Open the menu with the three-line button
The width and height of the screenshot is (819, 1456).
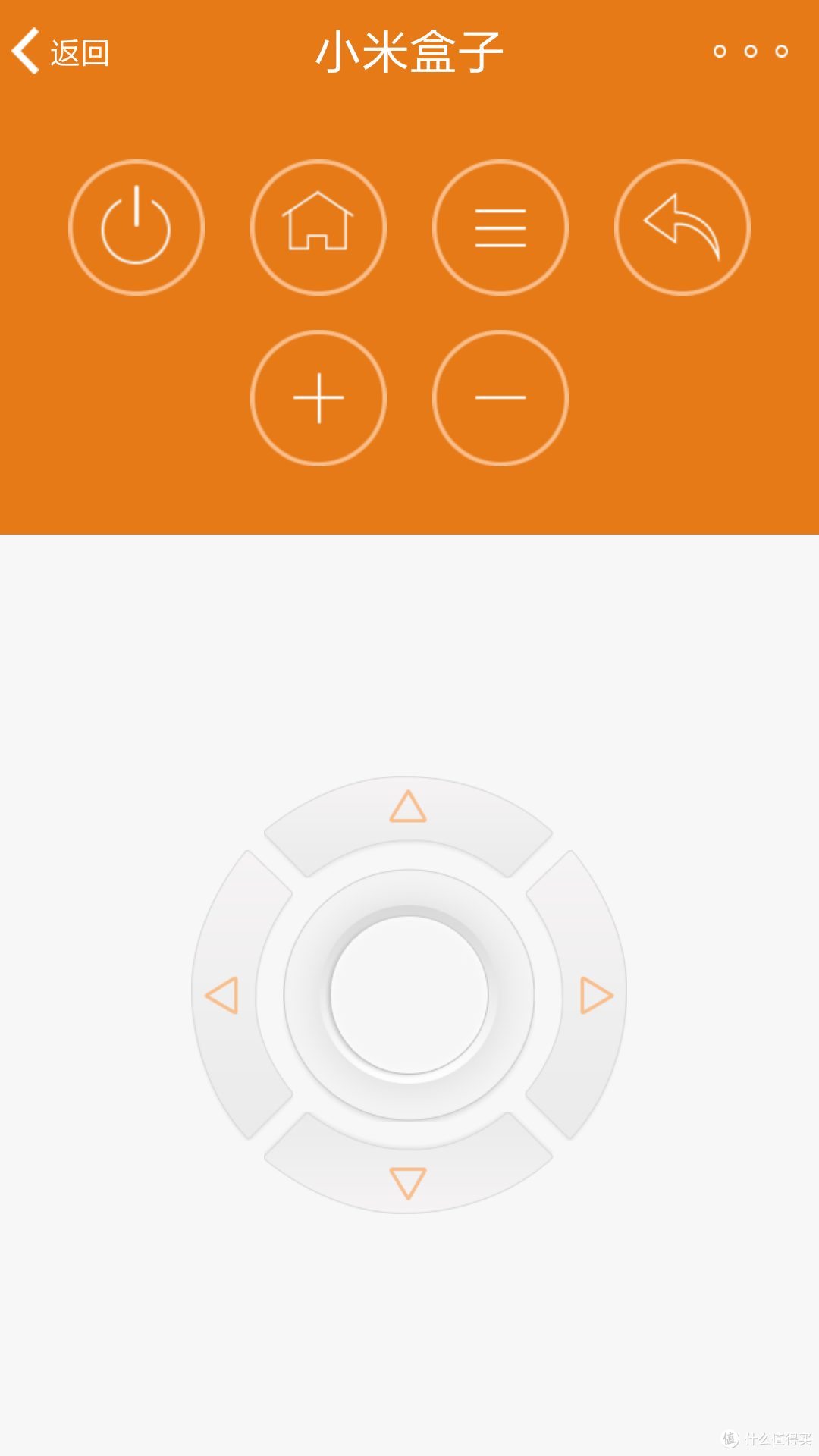pyautogui.click(x=500, y=227)
